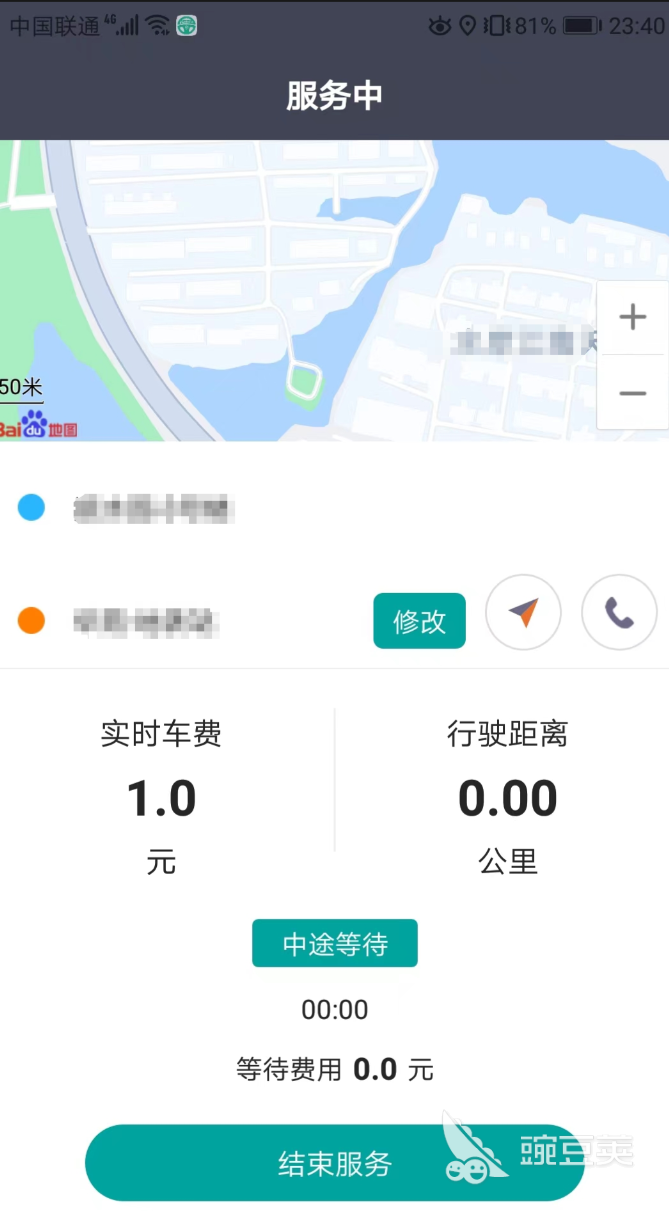Viewport: 669px width, 1211px height.
Task: Call the passenger with phone icon
Action: [619, 612]
